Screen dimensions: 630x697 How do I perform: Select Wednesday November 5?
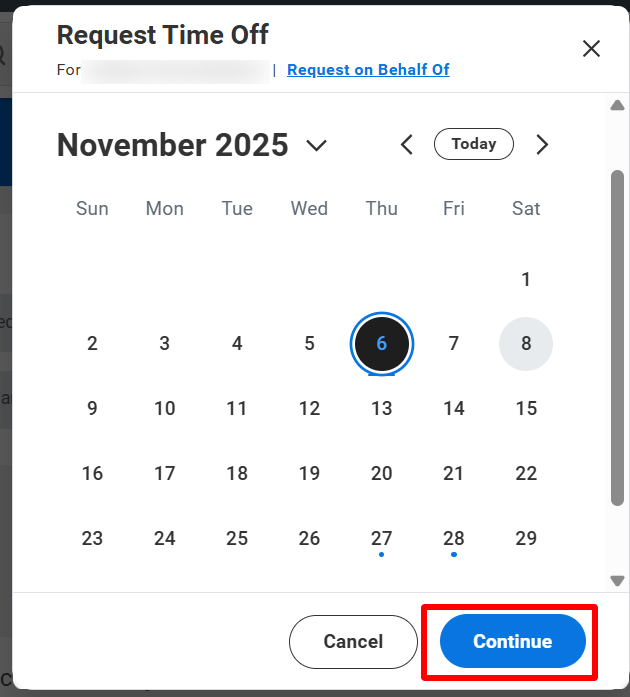[x=309, y=344]
